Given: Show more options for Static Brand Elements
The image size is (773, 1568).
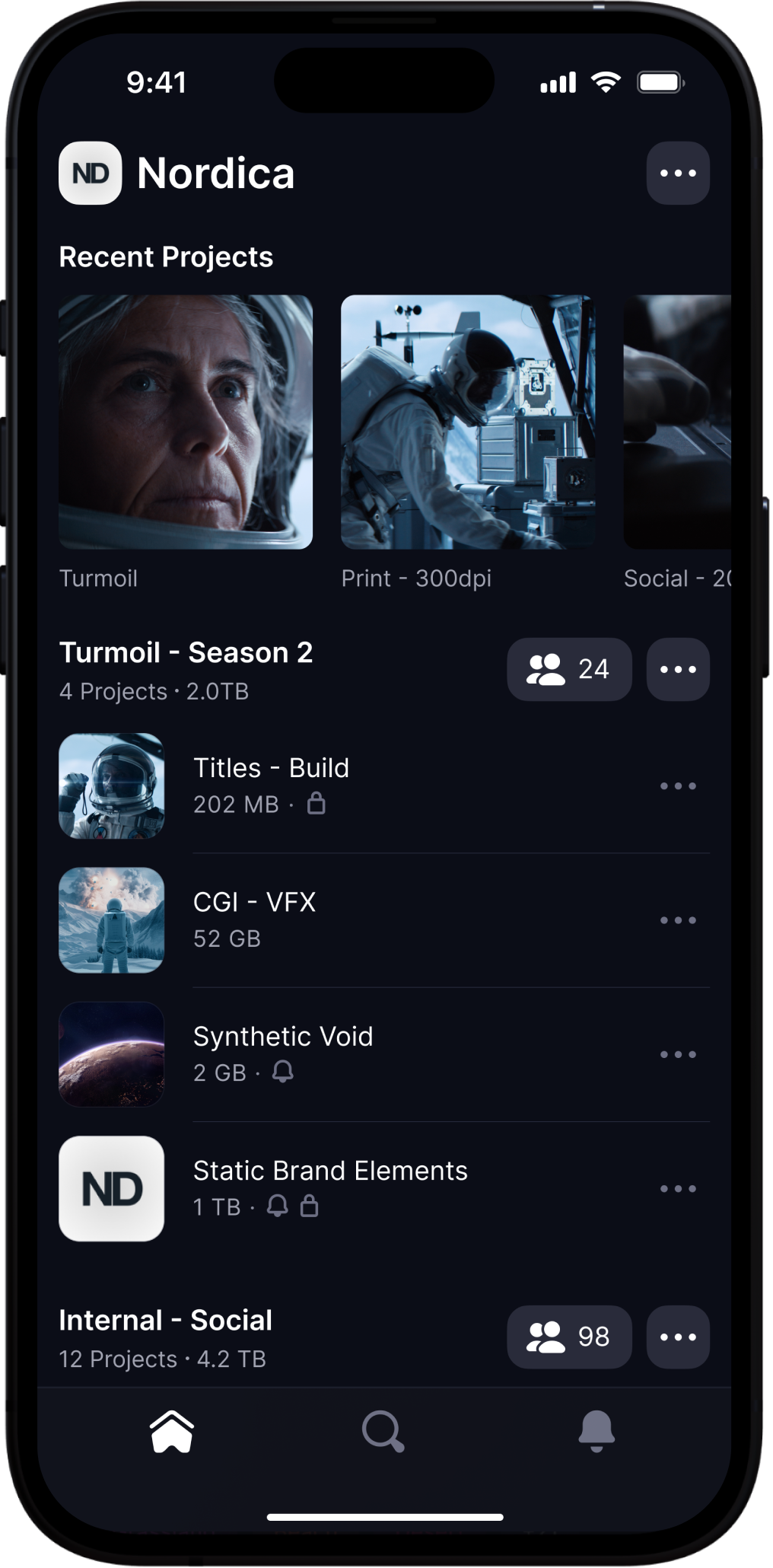Looking at the screenshot, I should (x=678, y=1188).
